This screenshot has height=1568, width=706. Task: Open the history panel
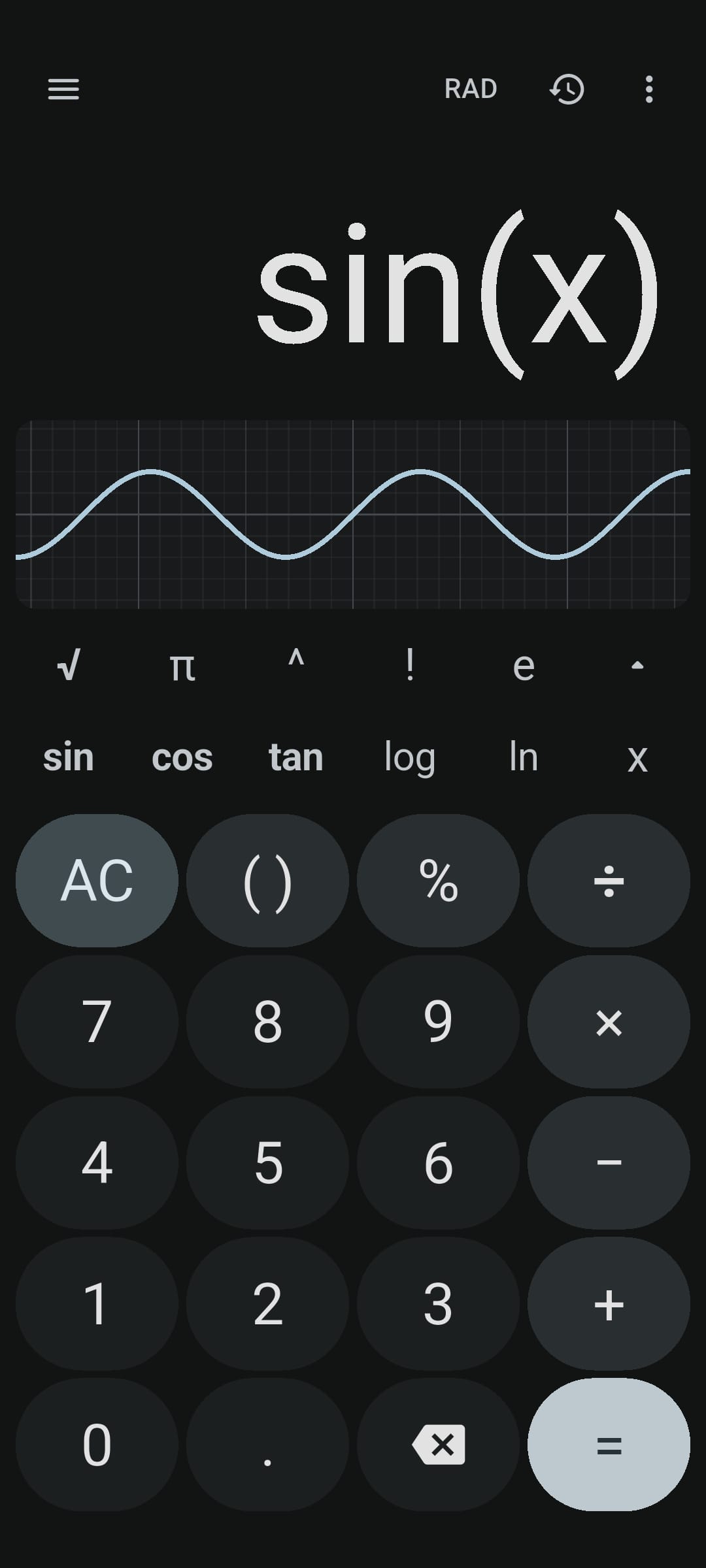pos(566,90)
